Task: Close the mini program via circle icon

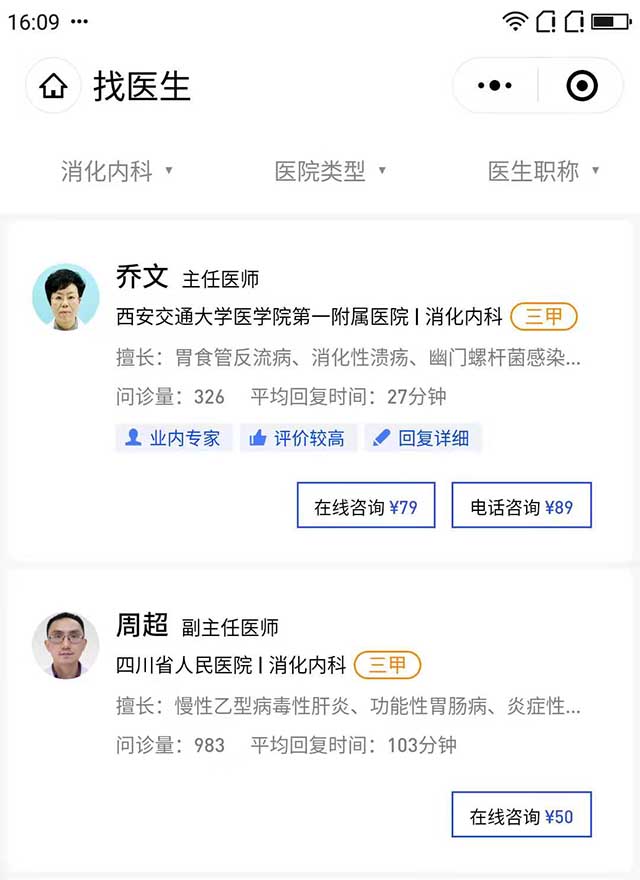Action: (x=581, y=86)
